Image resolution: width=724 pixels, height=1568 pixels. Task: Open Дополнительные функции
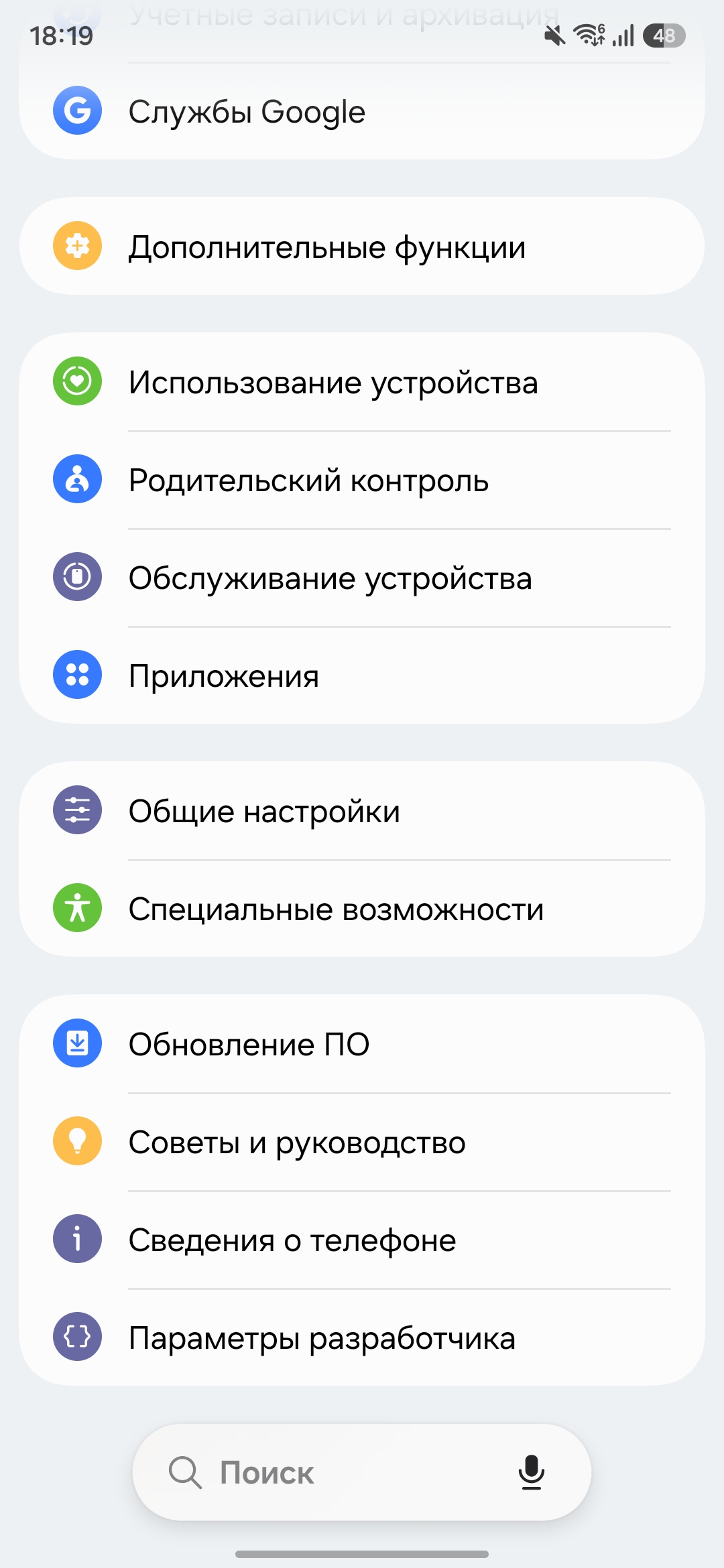click(362, 247)
